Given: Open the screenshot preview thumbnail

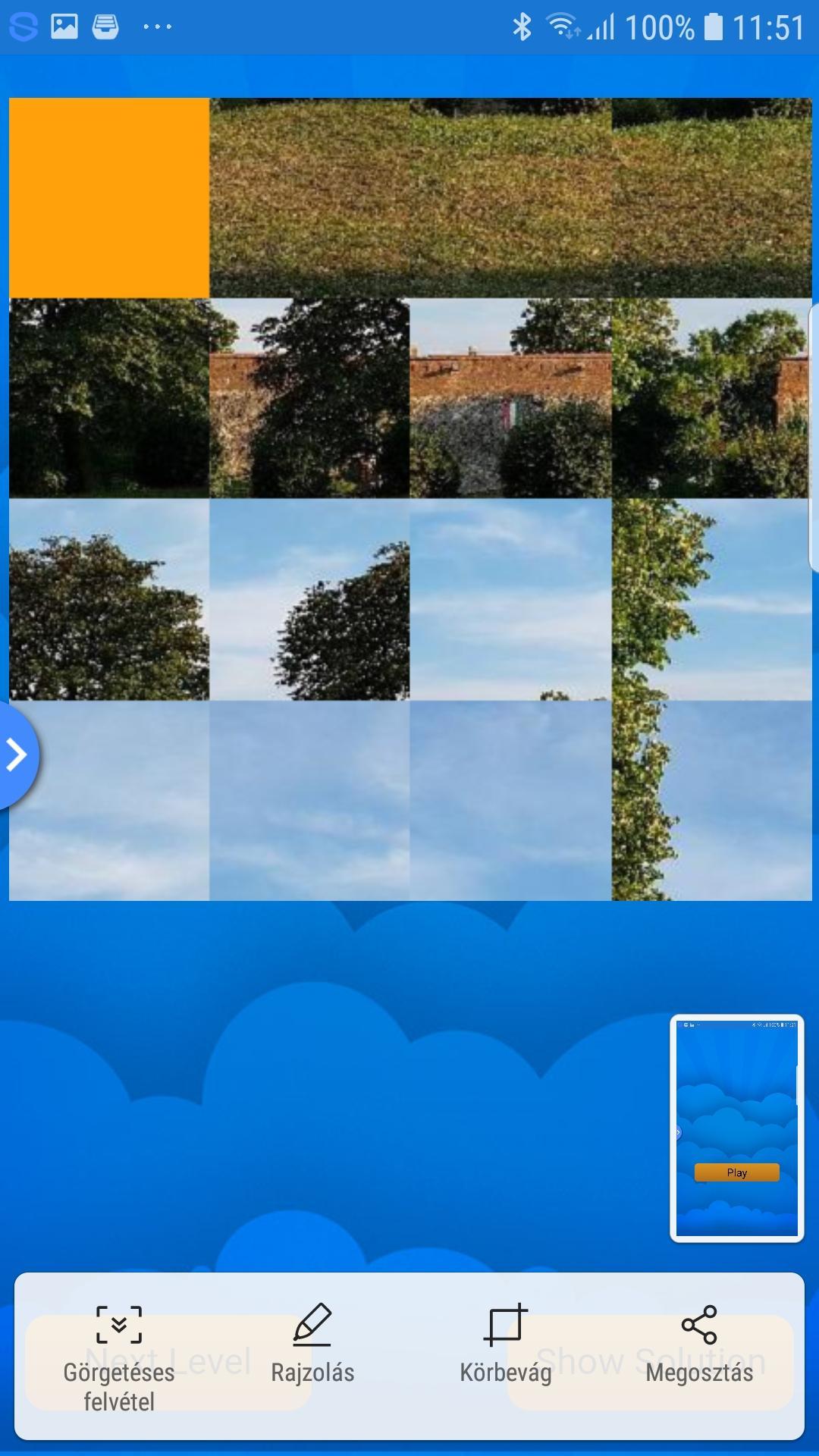Looking at the screenshot, I should point(736,1128).
